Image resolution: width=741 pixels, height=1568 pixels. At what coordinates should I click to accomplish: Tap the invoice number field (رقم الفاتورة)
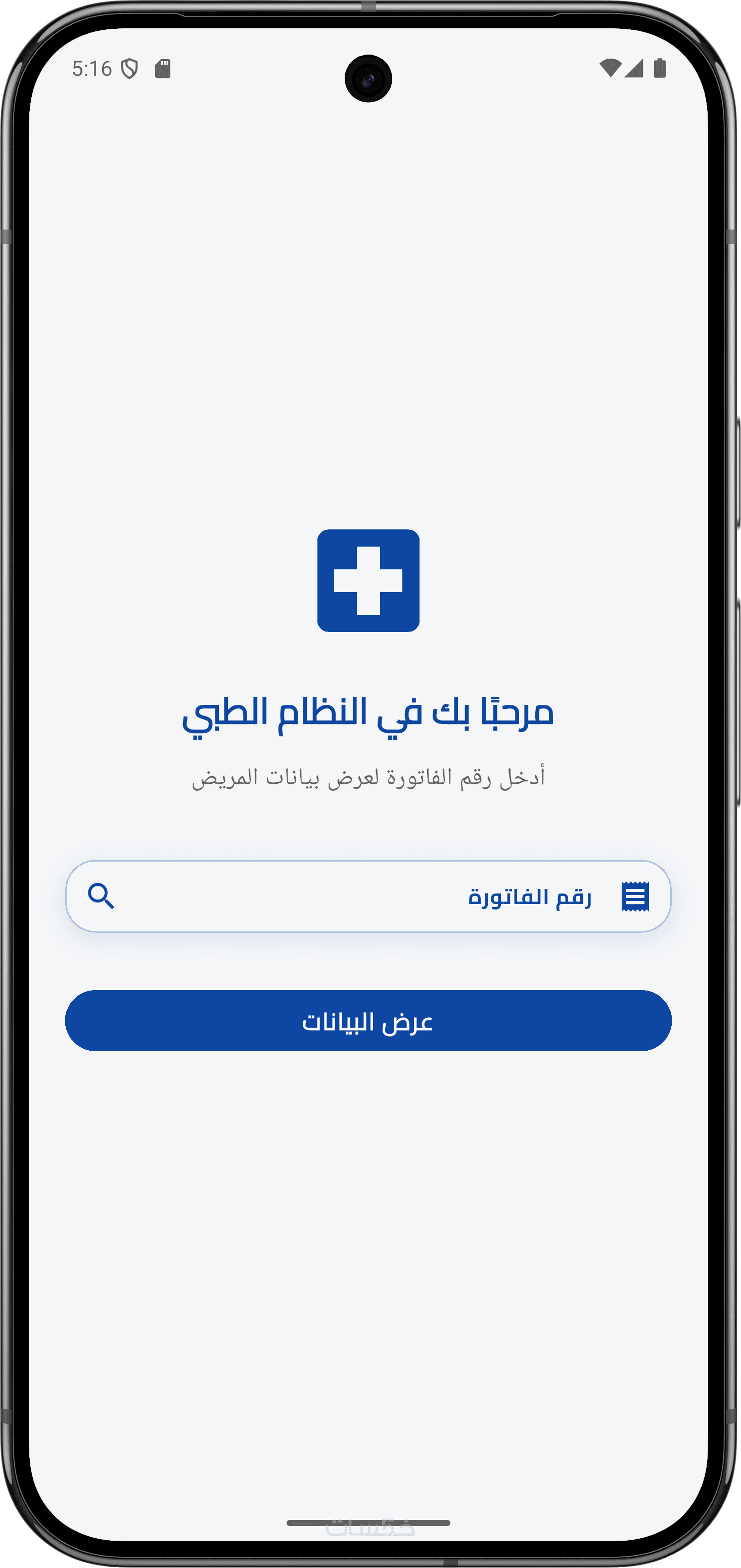tap(367, 896)
